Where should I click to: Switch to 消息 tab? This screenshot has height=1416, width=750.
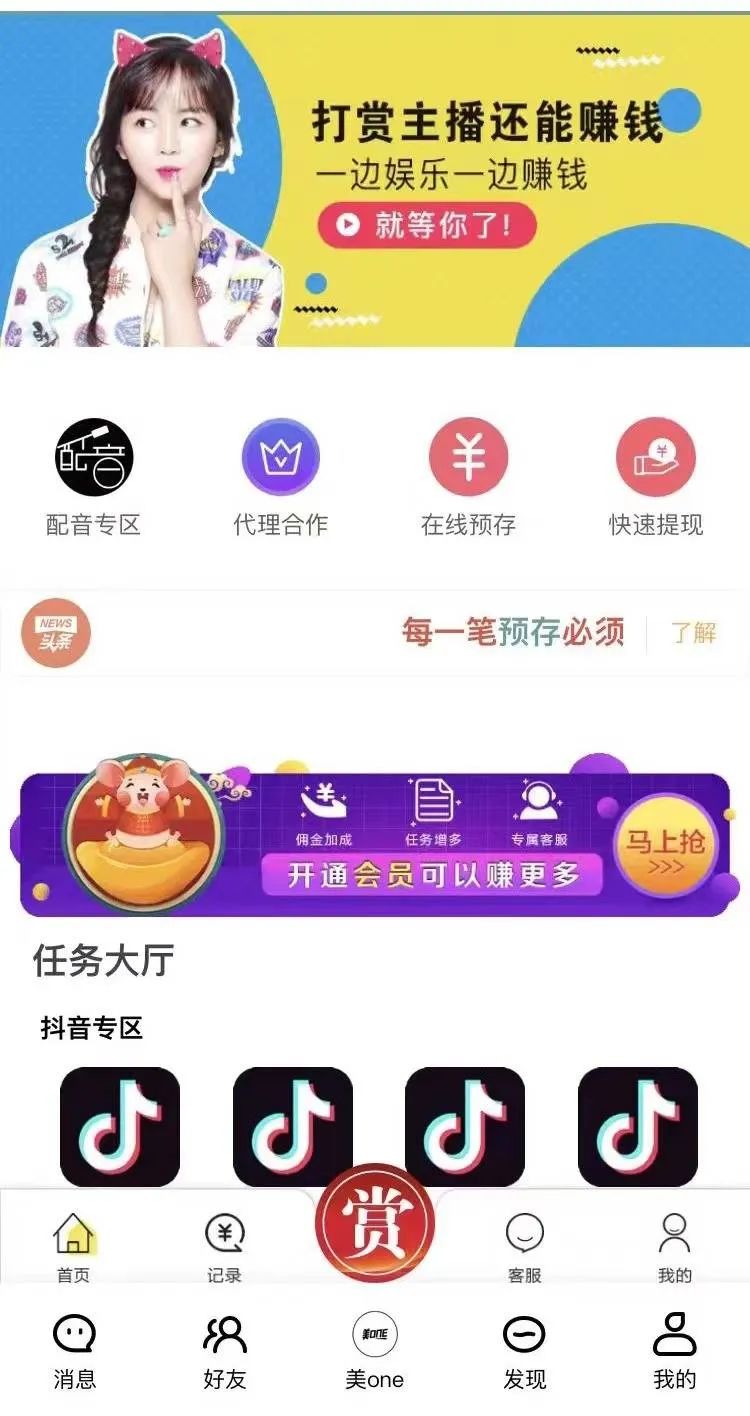[x=74, y=1352]
